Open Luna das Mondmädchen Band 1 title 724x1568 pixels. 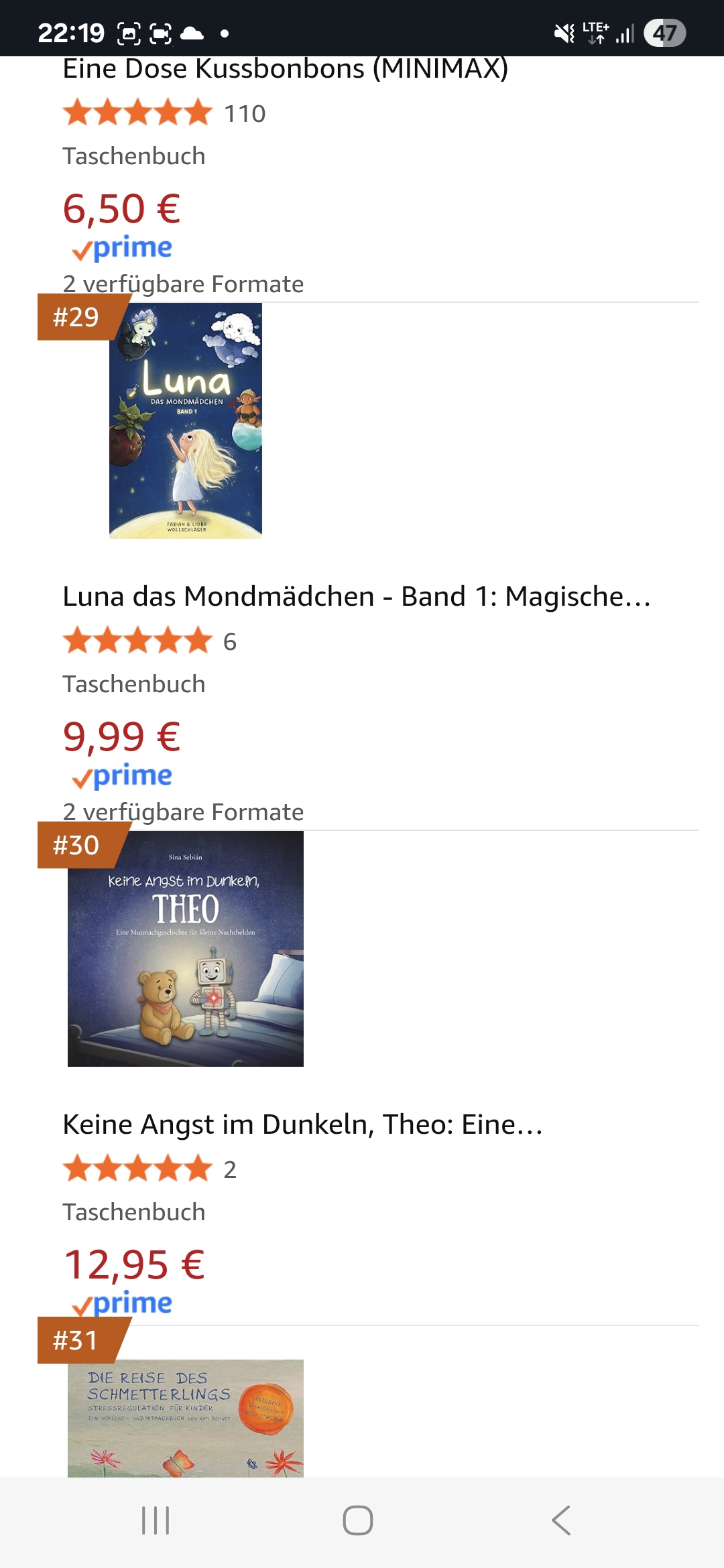click(x=355, y=598)
